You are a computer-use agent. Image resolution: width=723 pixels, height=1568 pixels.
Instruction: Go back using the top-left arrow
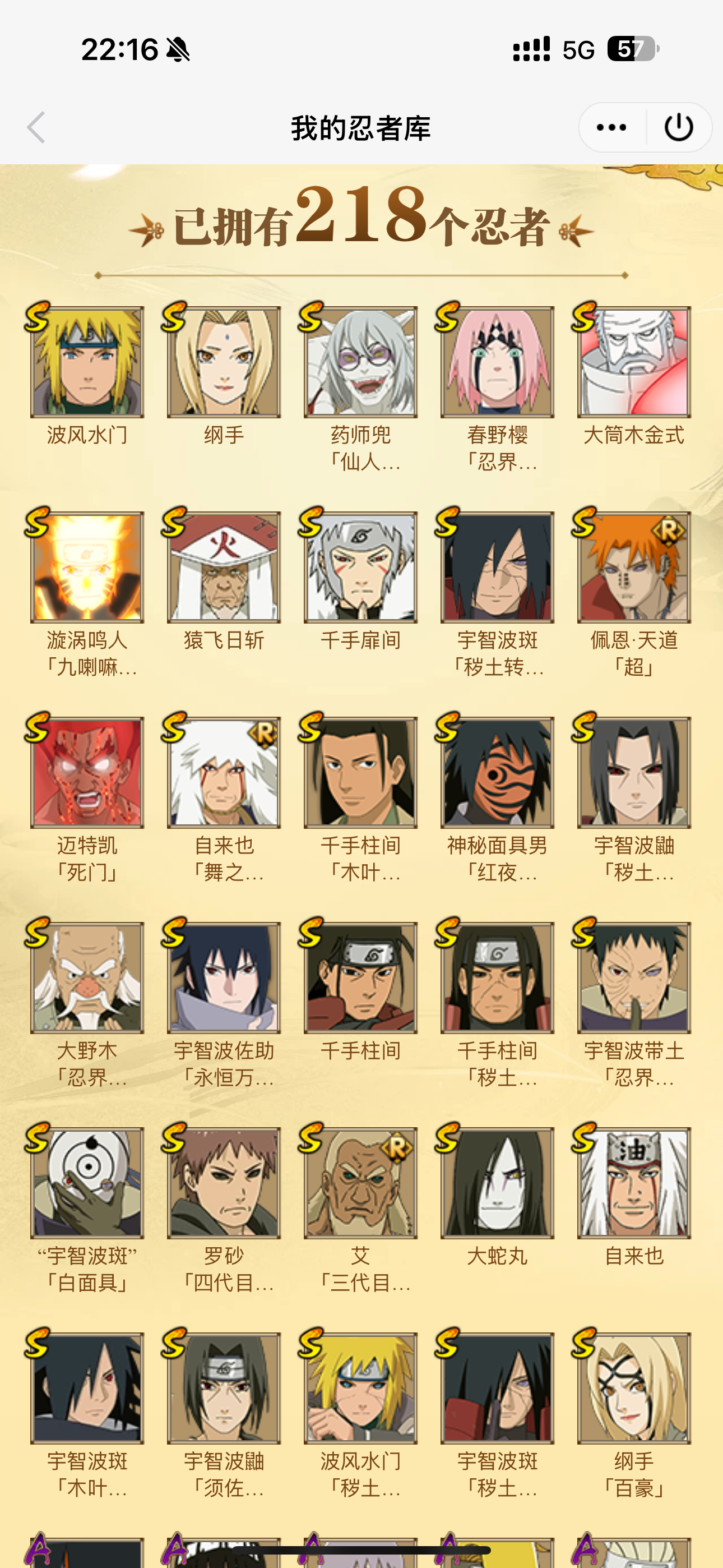(36, 127)
